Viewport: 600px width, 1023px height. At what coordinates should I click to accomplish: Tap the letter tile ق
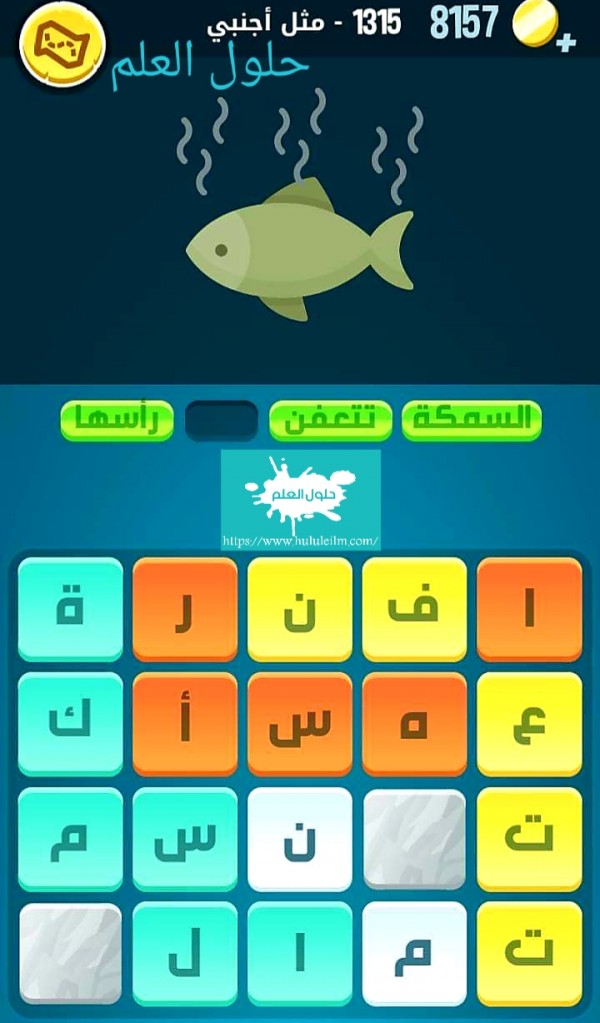[x=70, y=609]
